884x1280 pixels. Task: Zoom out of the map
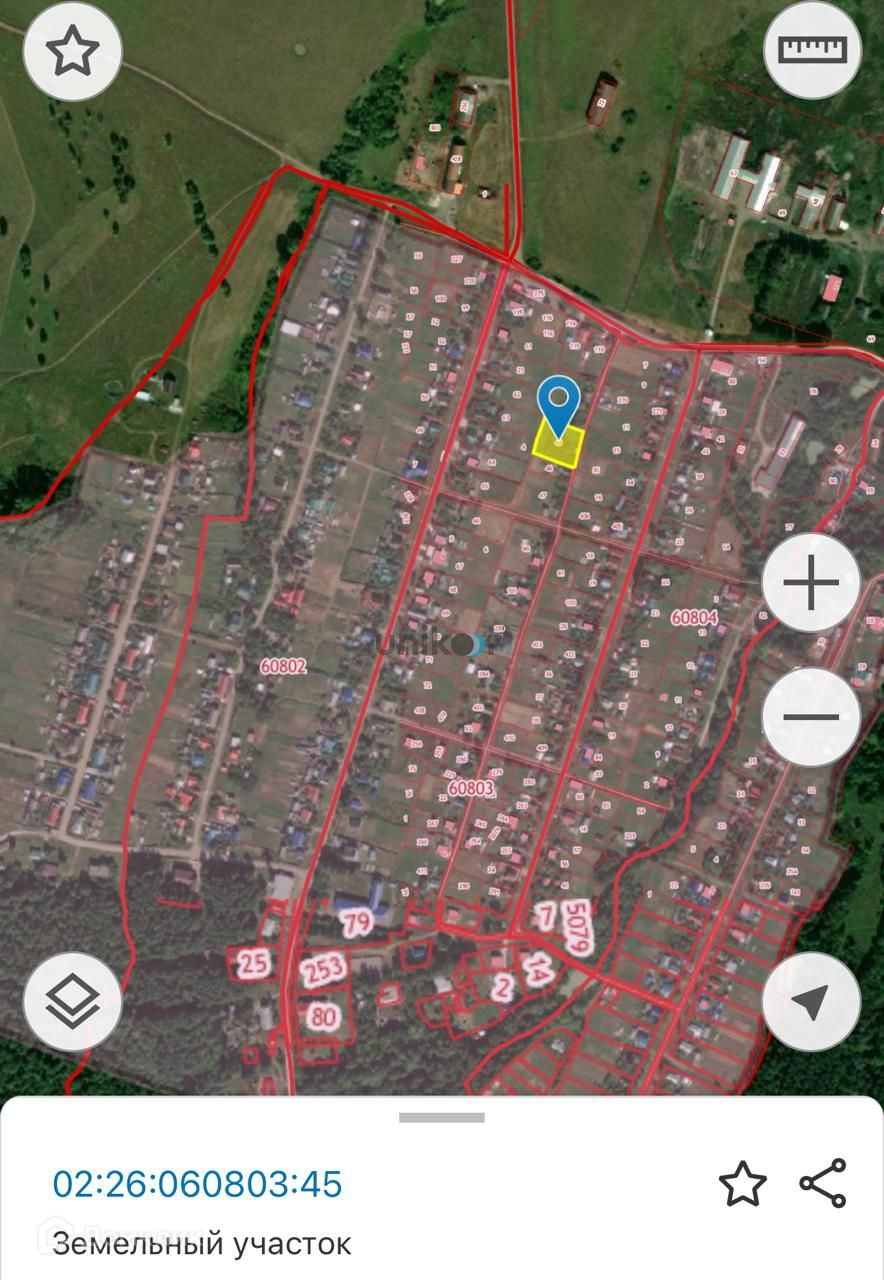(811, 717)
